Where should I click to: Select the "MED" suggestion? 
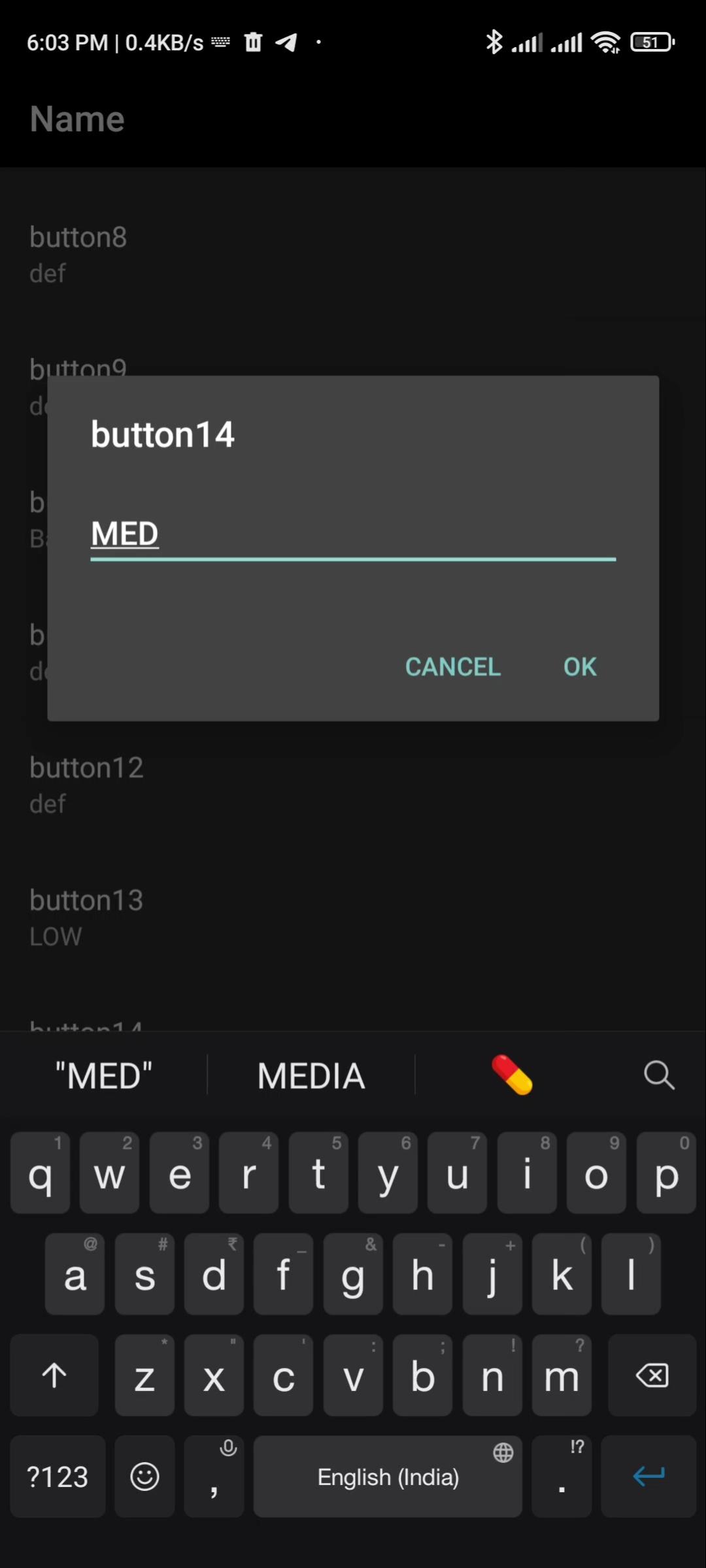pos(103,1075)
